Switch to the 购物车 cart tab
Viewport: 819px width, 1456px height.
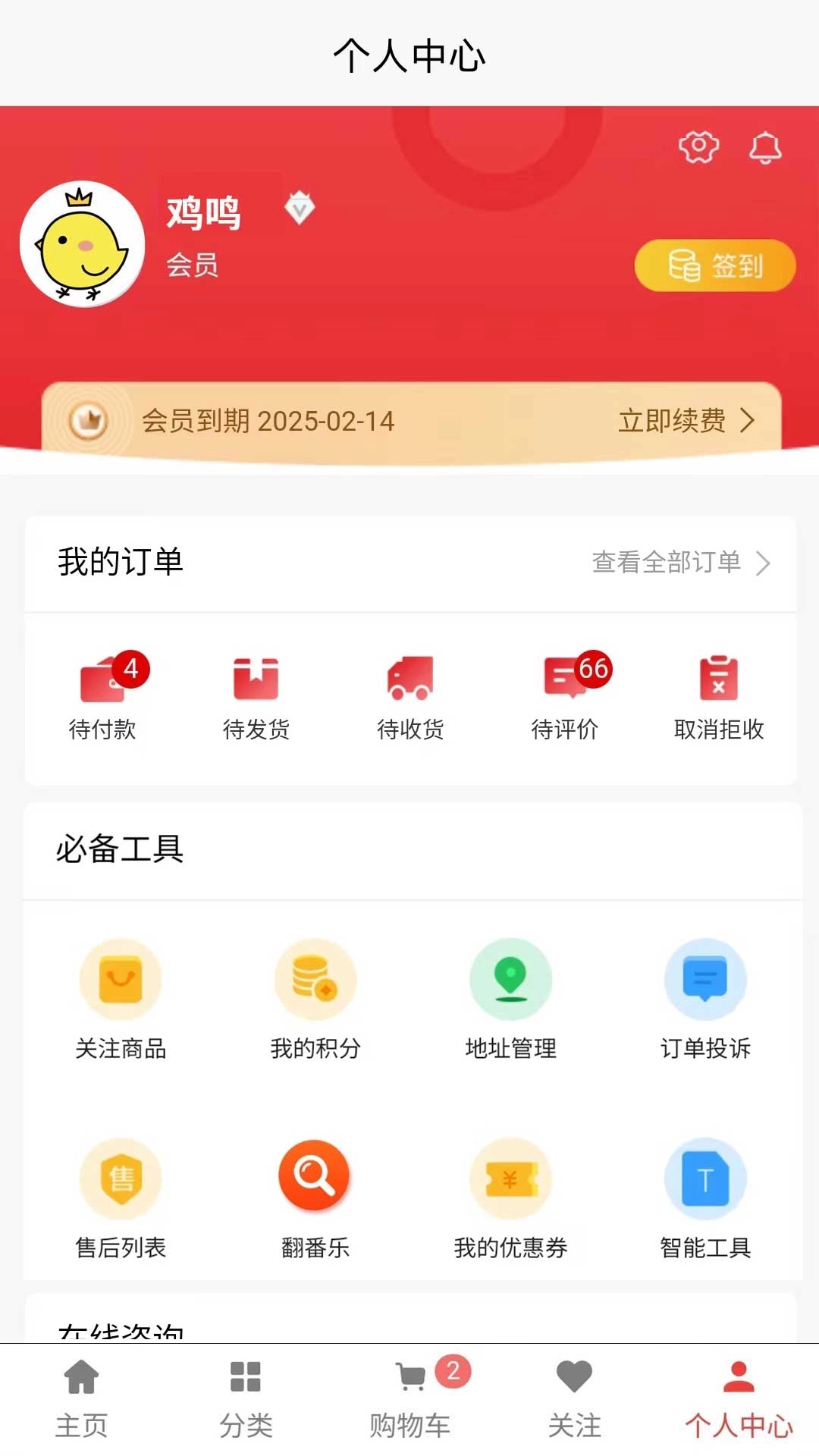click(410, 1399)
